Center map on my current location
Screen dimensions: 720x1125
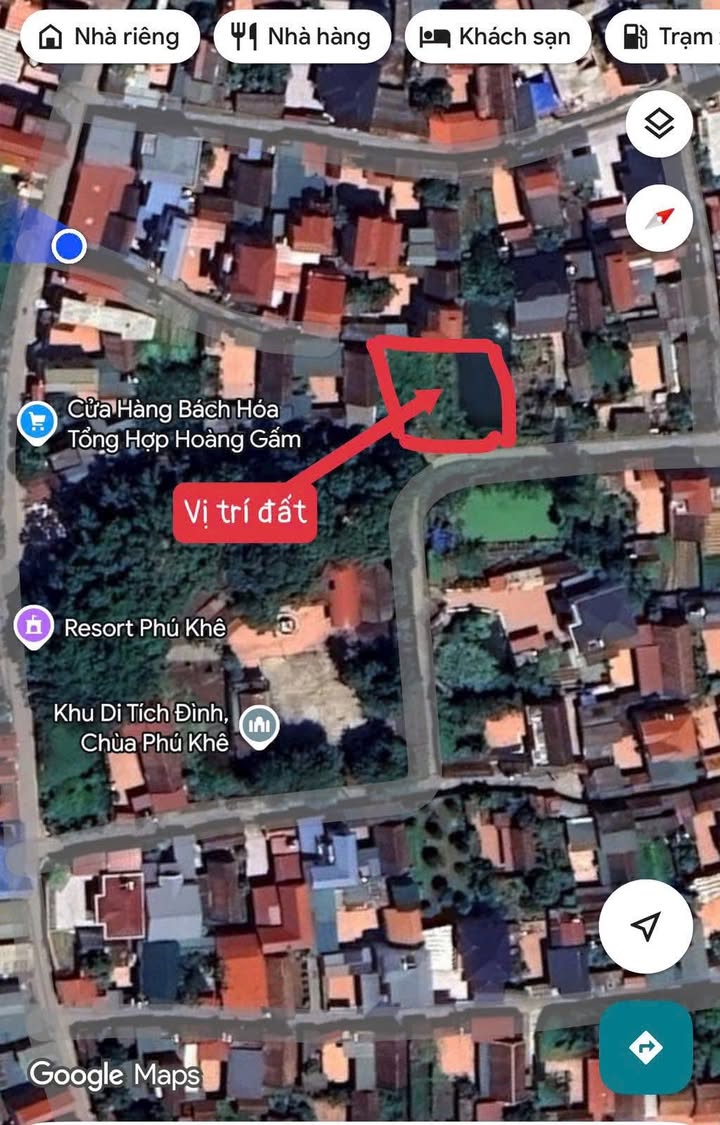646,926
